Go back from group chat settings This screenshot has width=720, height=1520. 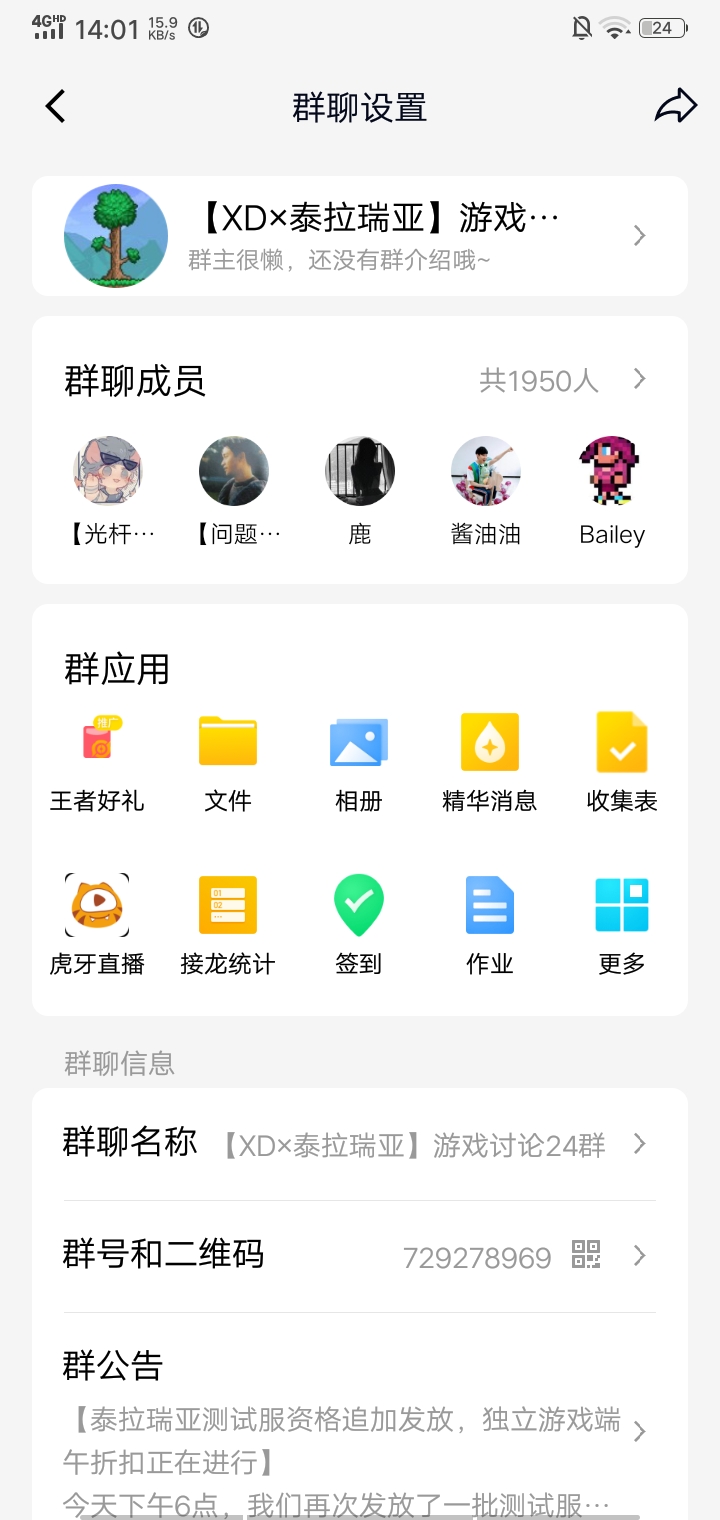[x=56, y=106]
